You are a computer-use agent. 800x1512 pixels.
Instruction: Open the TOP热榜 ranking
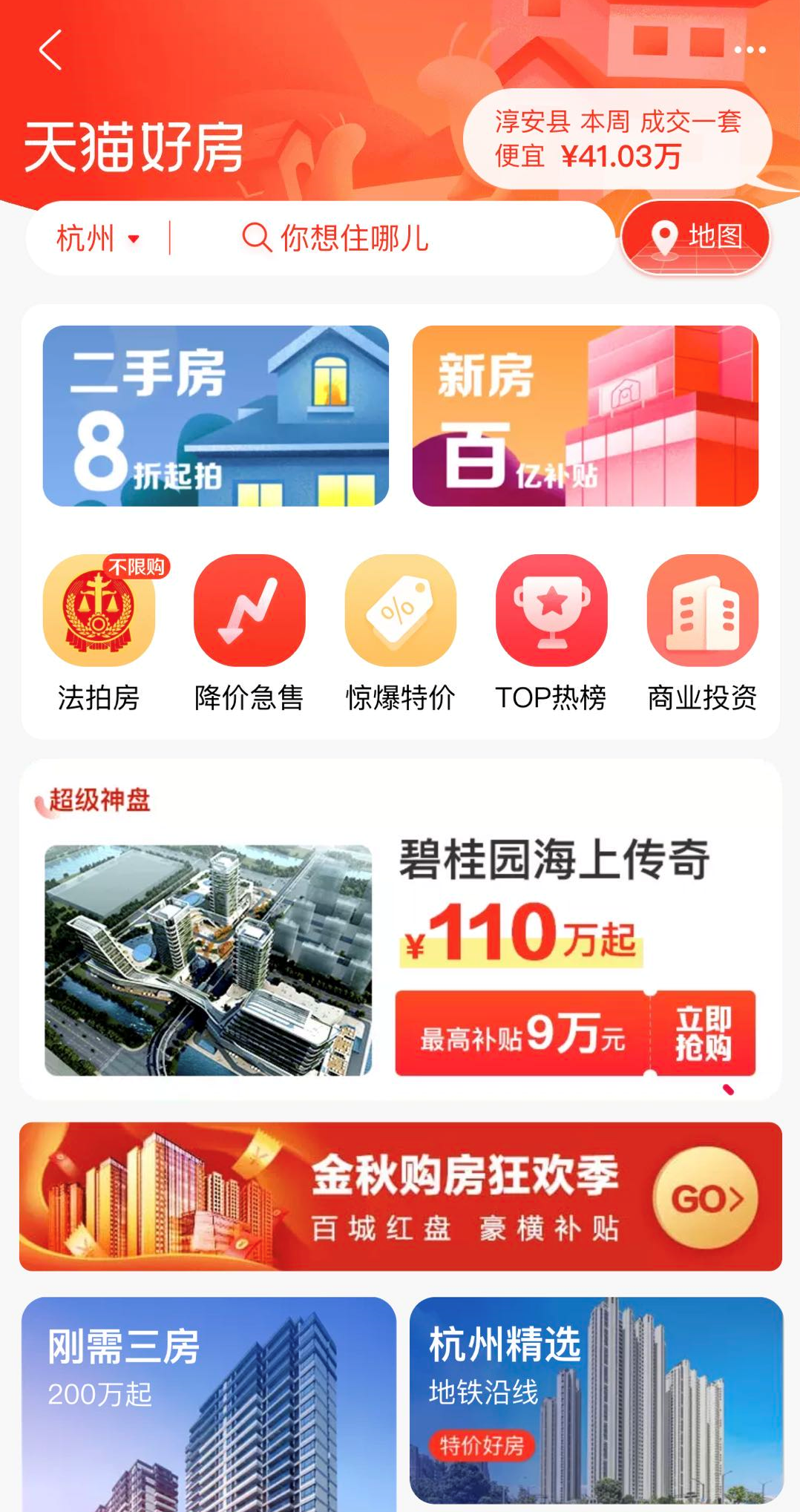pos(551,633)
